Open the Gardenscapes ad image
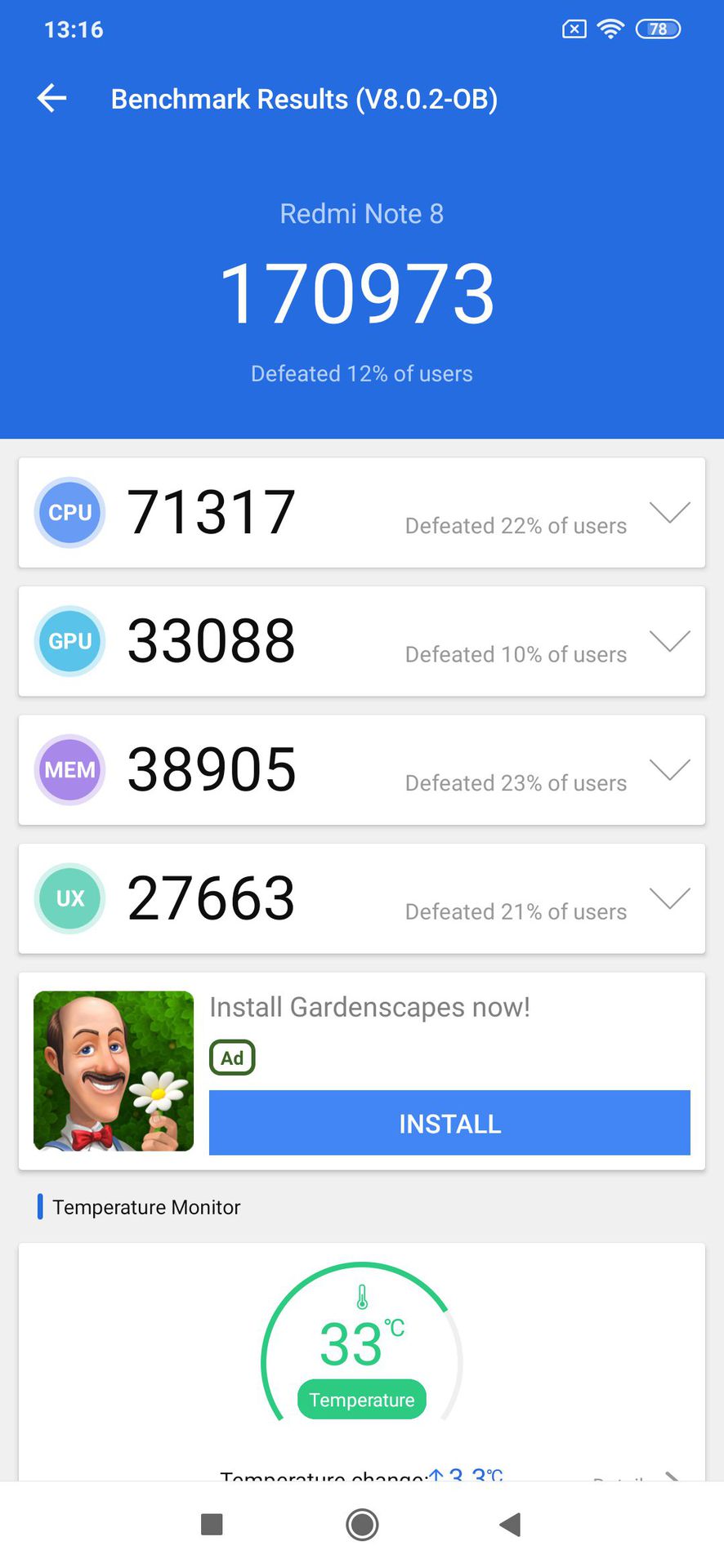 (x=114, y=1071)
